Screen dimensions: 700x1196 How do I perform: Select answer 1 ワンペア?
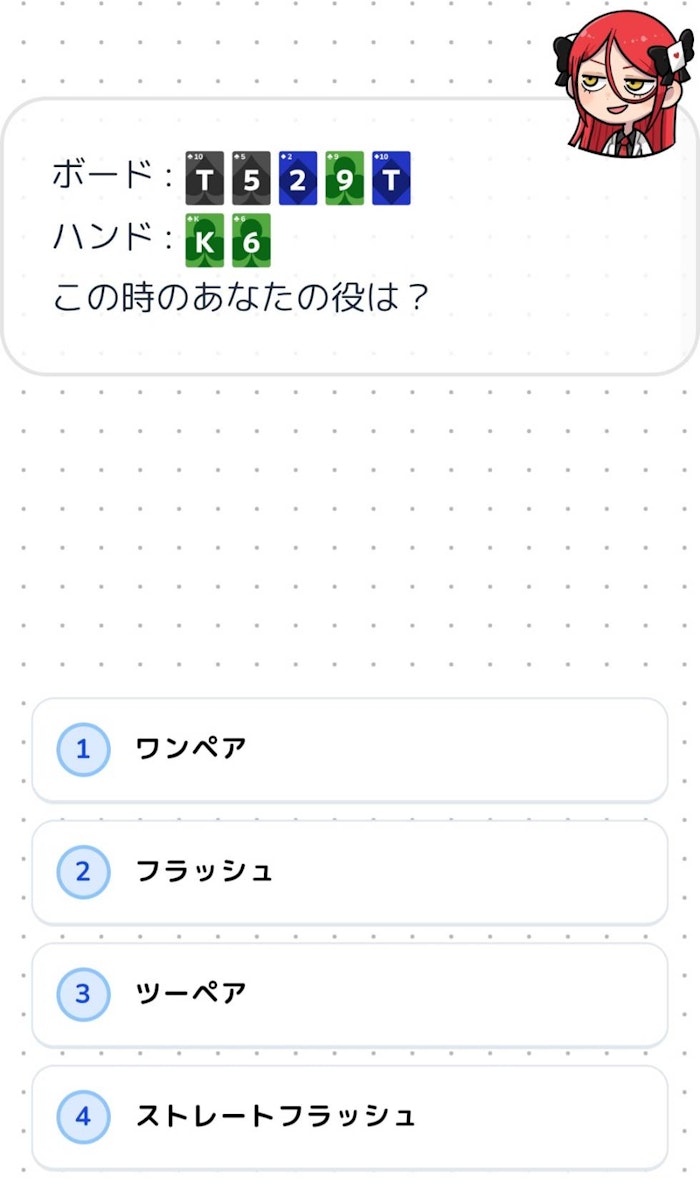pos(349,749)
